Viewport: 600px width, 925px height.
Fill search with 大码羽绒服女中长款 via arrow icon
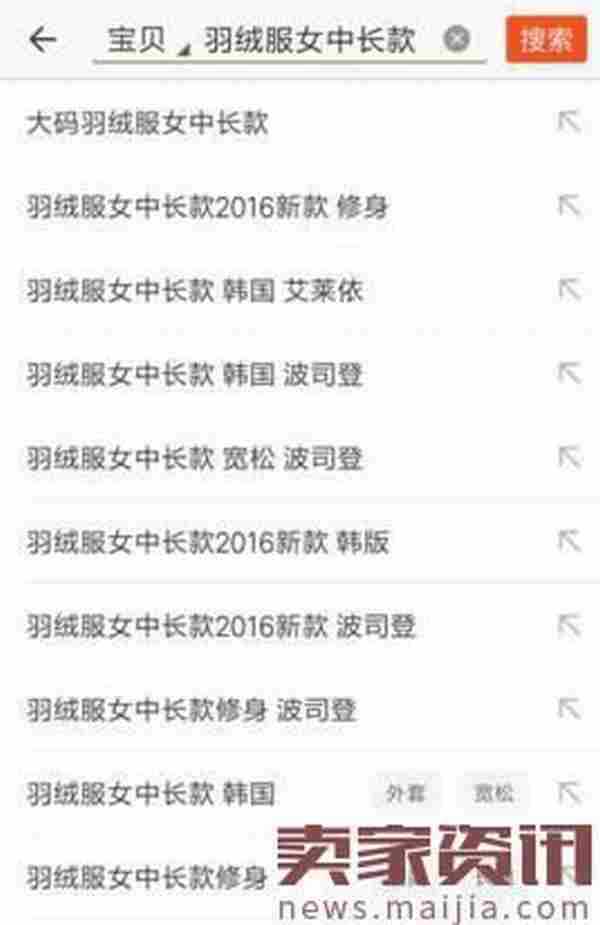pos(568,123)
